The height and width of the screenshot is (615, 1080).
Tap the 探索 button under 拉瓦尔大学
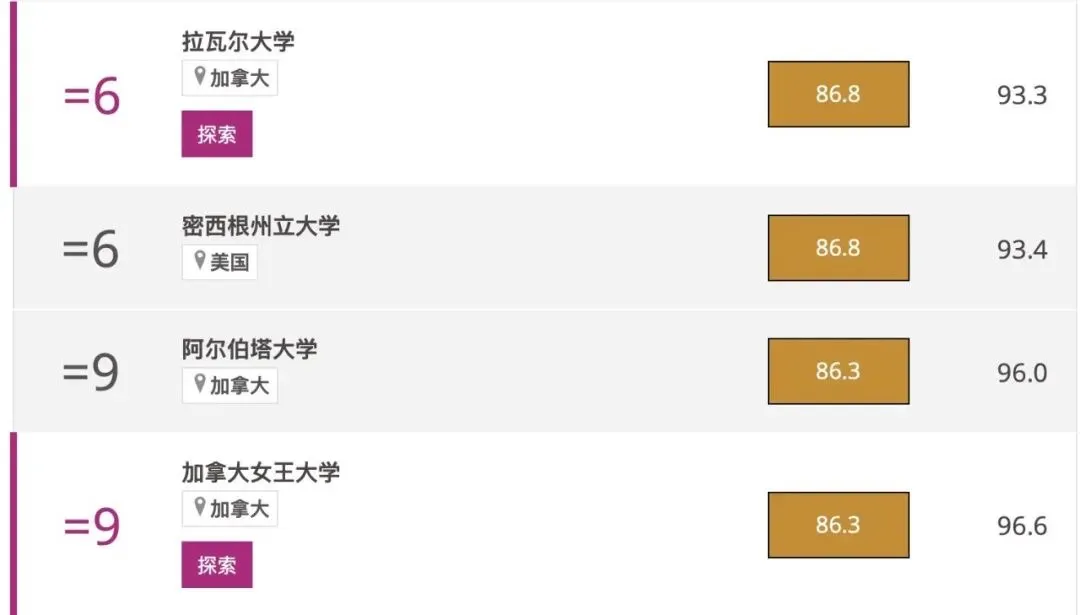pyautogui.click(x=216, y=134)
